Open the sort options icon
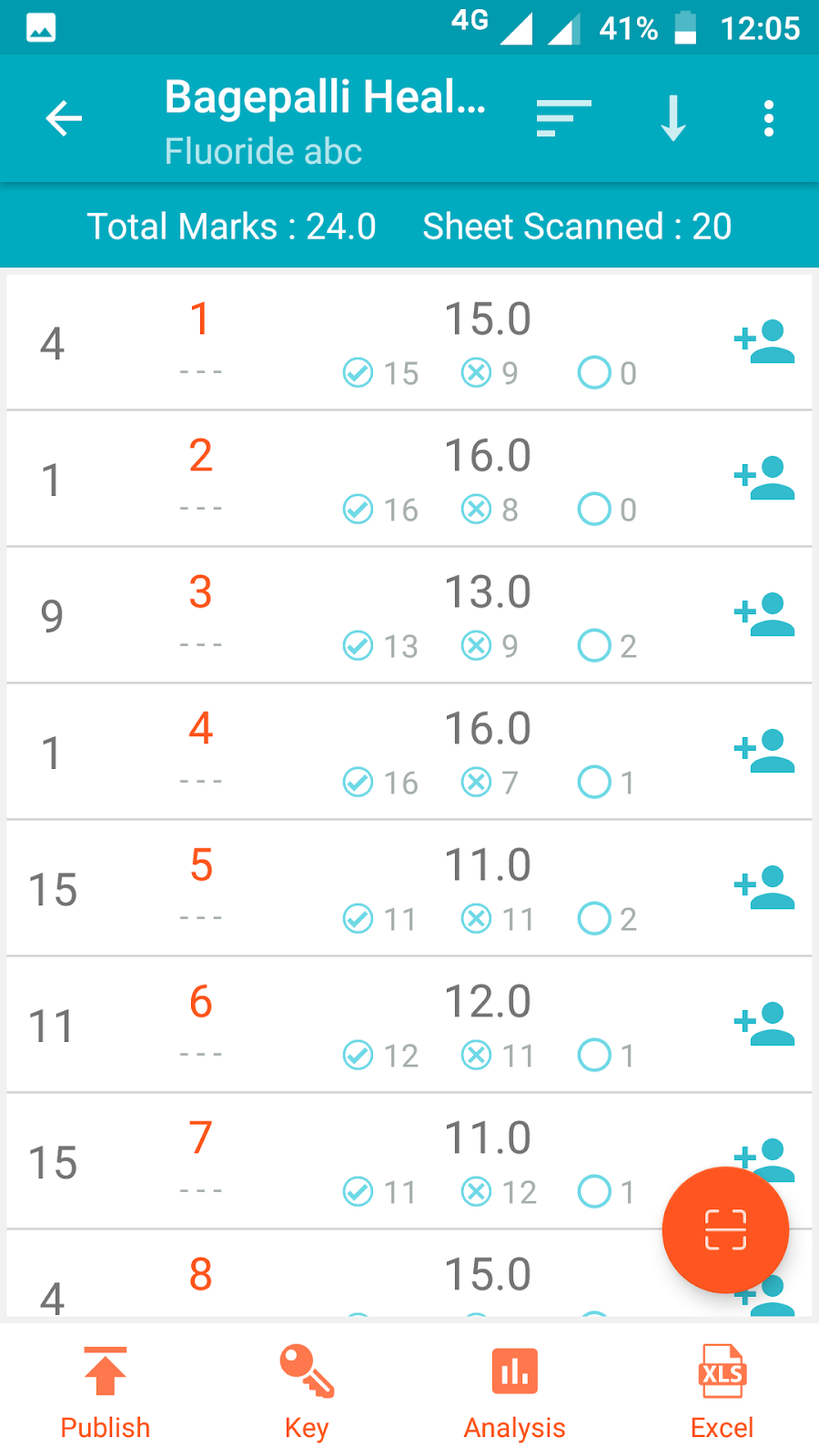The image size is (819, 1456). tap(563, 118)
